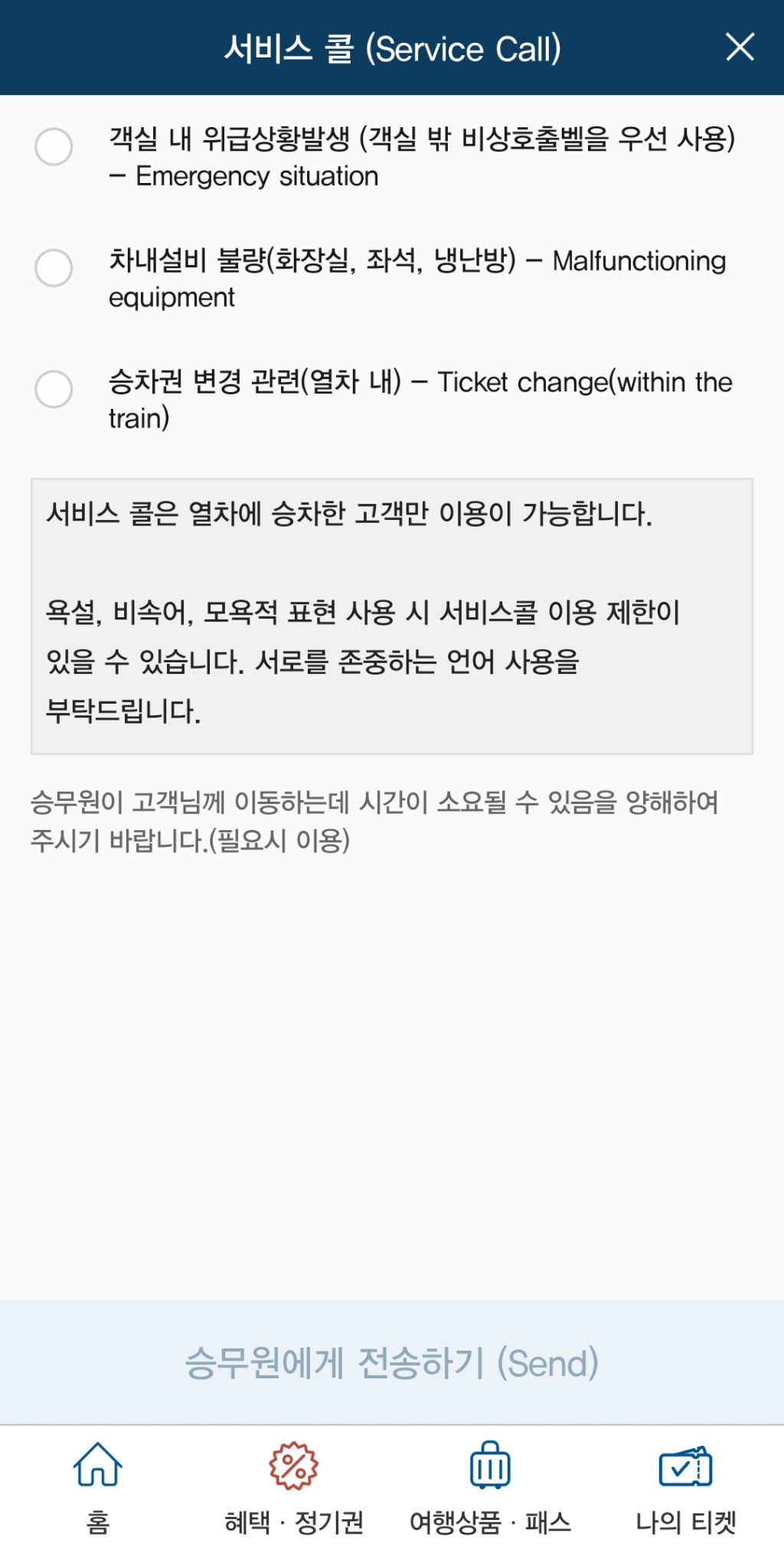784x1546 pixels.
Task: Choose the Malfunctioning equipment option
Action: [54, 268]
